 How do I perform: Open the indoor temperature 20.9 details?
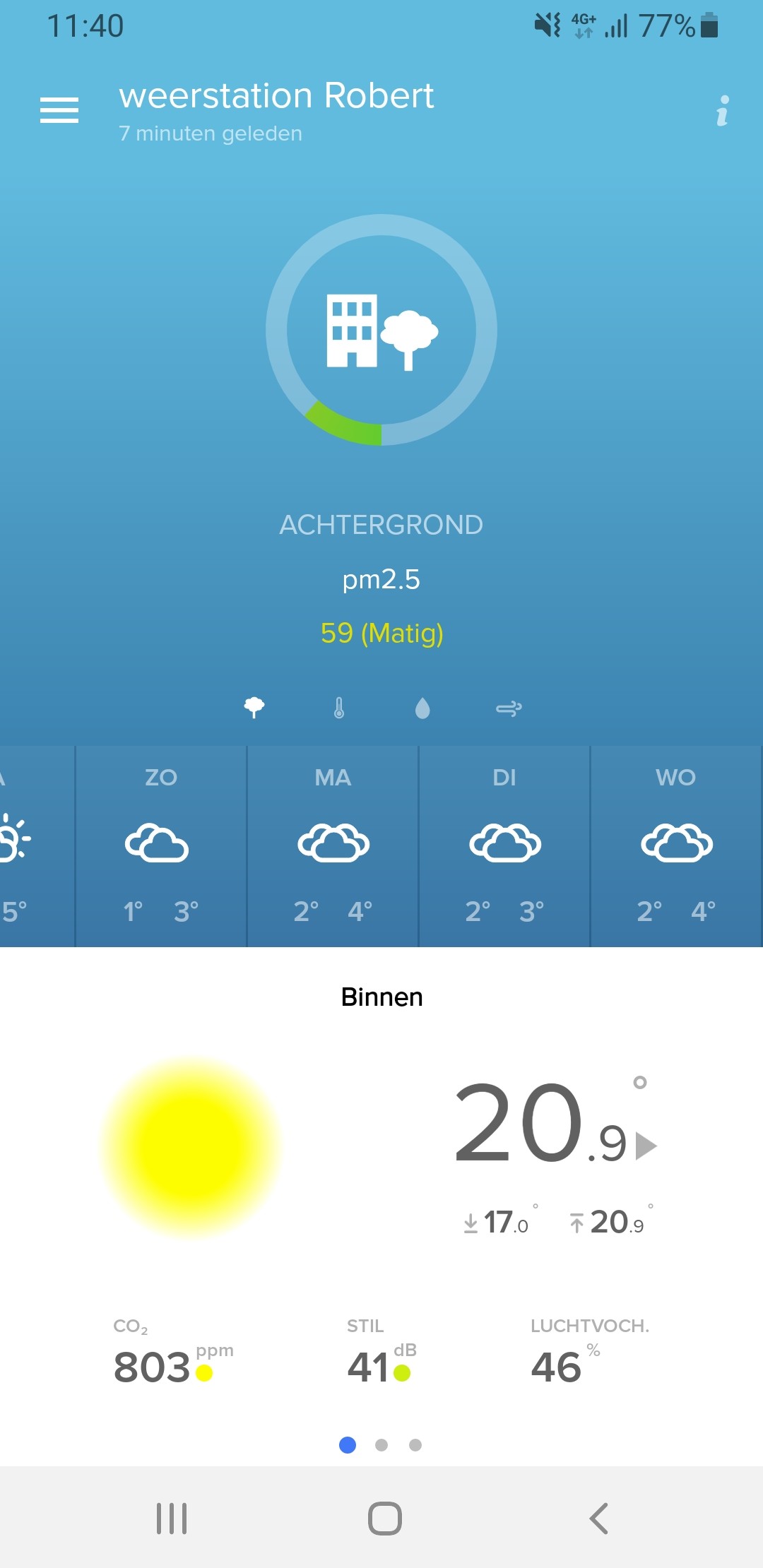[x=555, y=1124]
